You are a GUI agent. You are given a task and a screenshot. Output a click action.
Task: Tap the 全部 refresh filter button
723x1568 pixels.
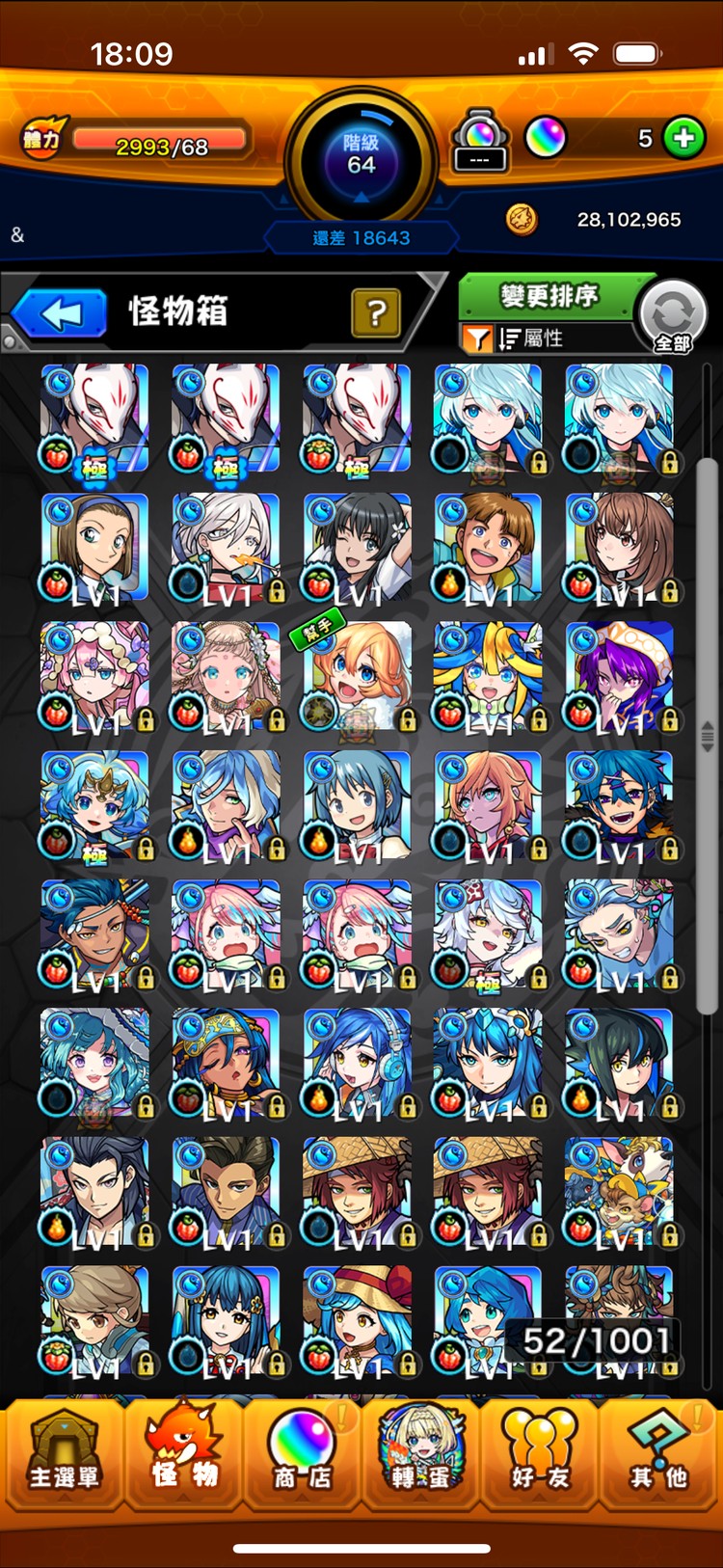pyautogui.click(x=673, y=316)
